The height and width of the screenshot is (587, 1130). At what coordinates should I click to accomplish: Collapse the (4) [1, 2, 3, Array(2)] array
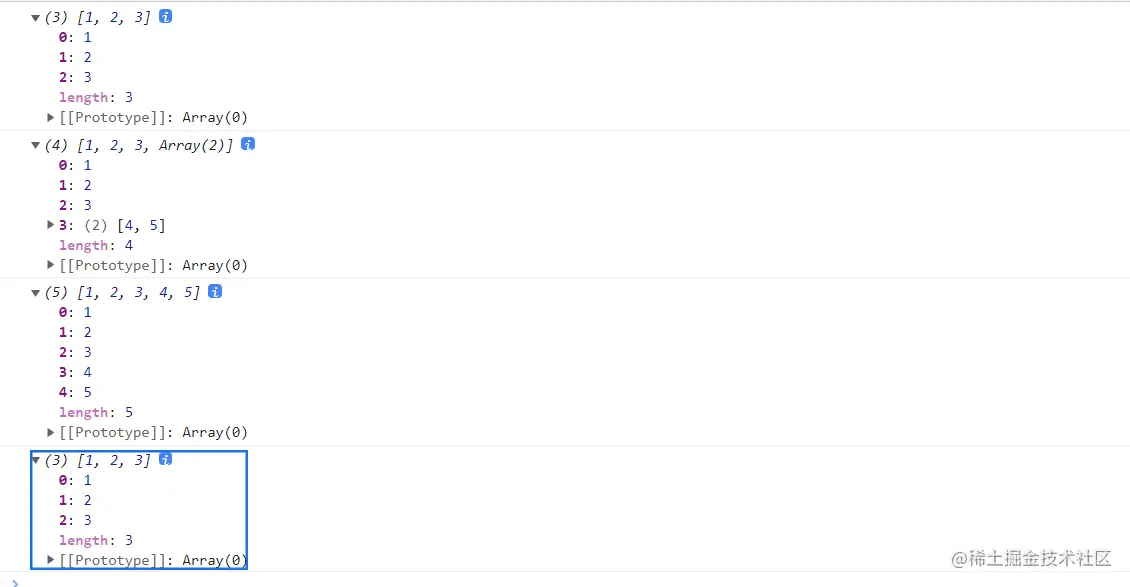(36, 145)
